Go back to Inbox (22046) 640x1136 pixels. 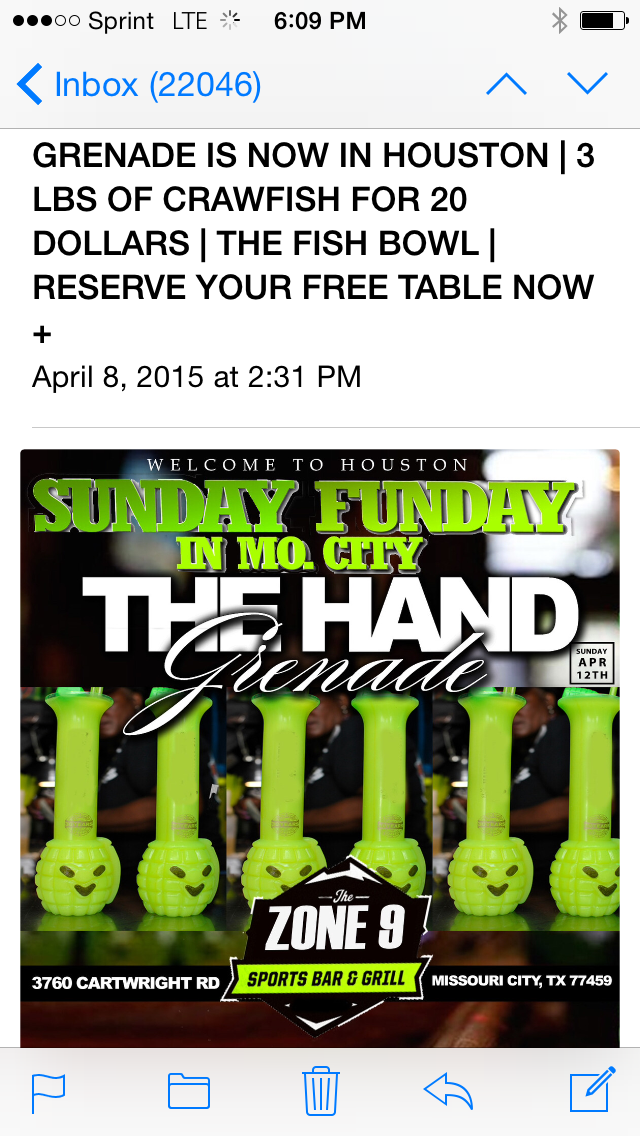tap(139, 85)
